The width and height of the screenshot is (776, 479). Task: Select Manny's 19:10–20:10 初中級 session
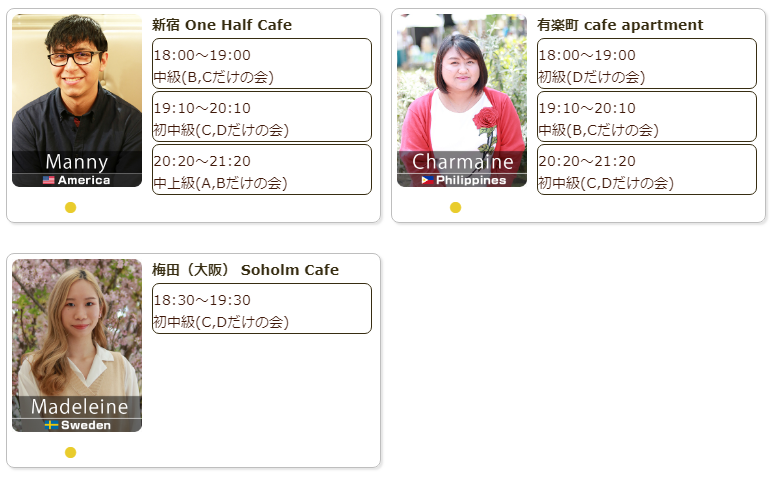(261, 117)
